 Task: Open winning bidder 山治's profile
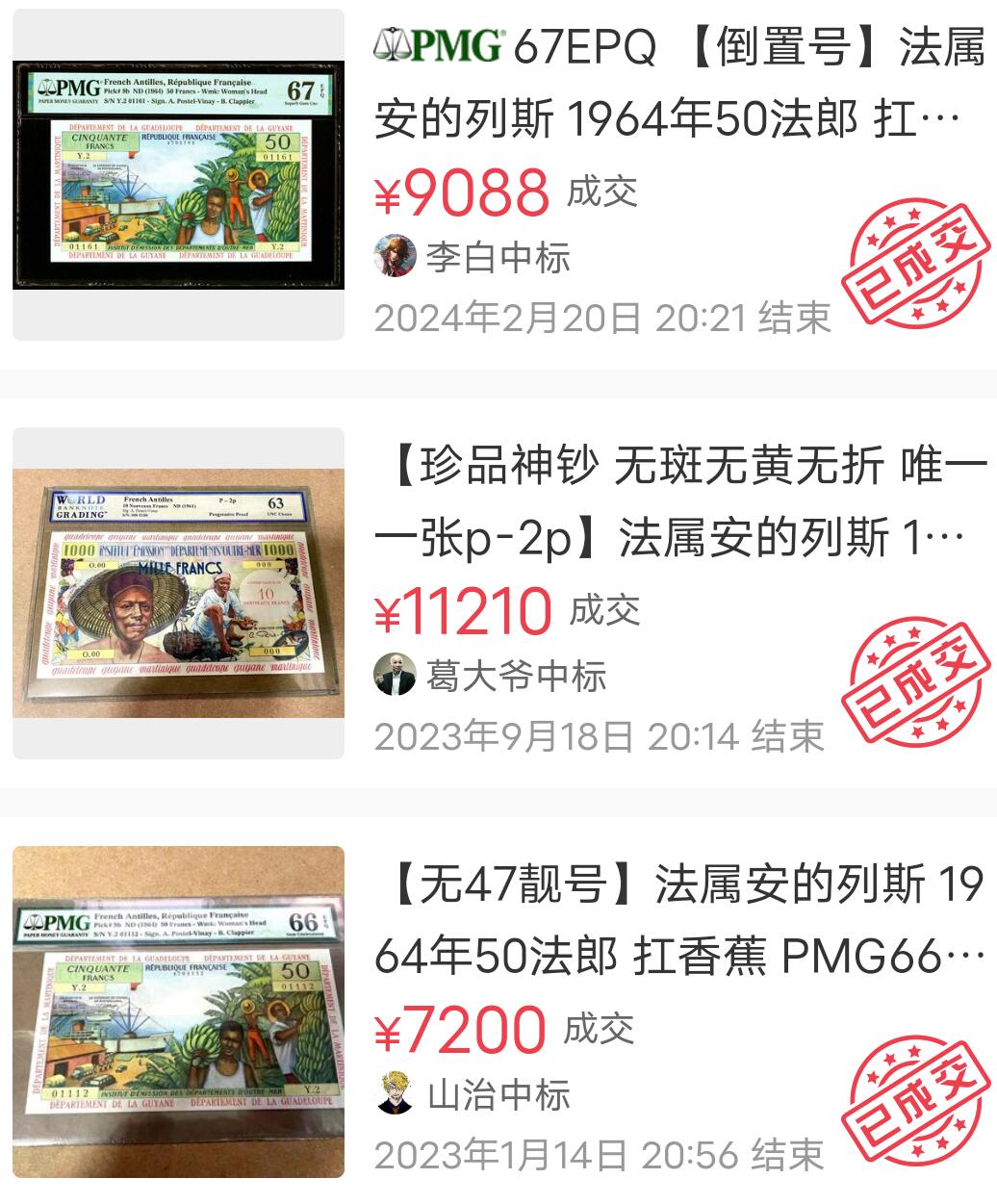tap(395, 1093)
